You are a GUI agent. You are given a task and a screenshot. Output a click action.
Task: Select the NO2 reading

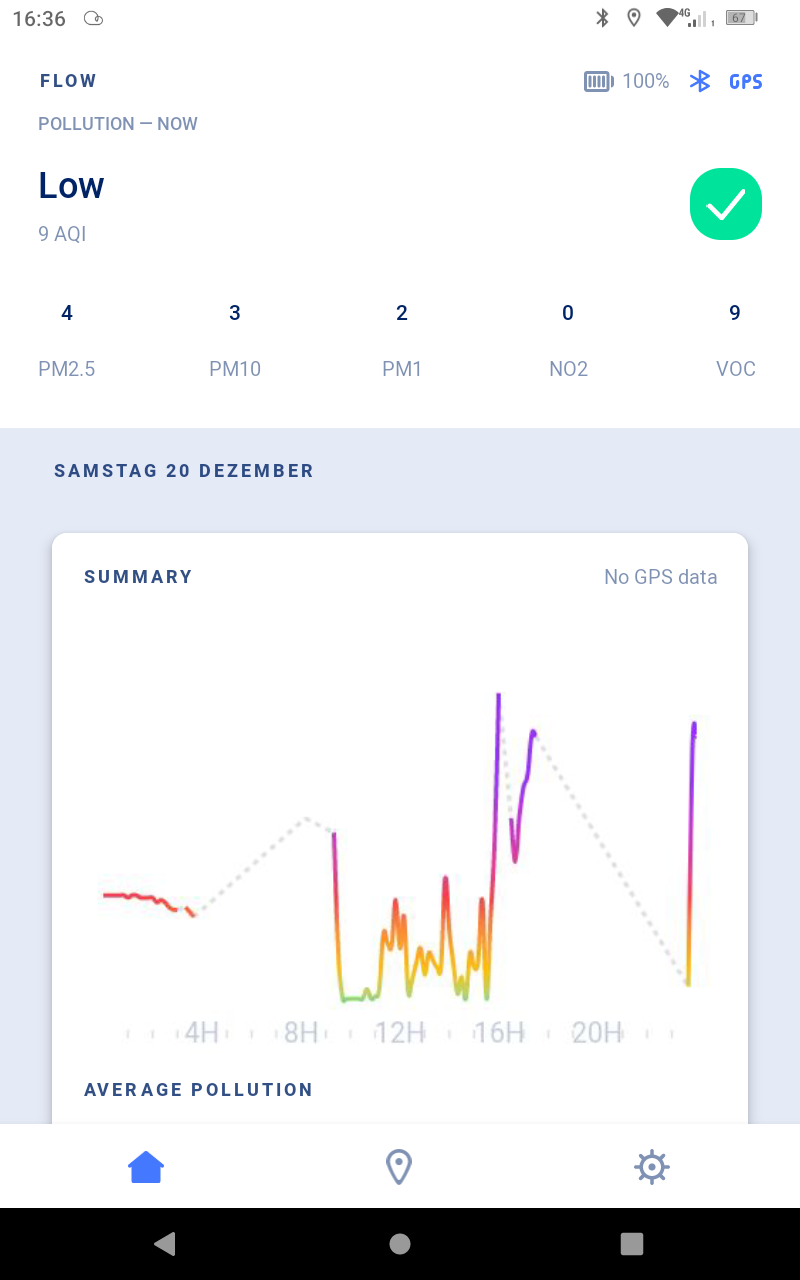click(568, 340)
